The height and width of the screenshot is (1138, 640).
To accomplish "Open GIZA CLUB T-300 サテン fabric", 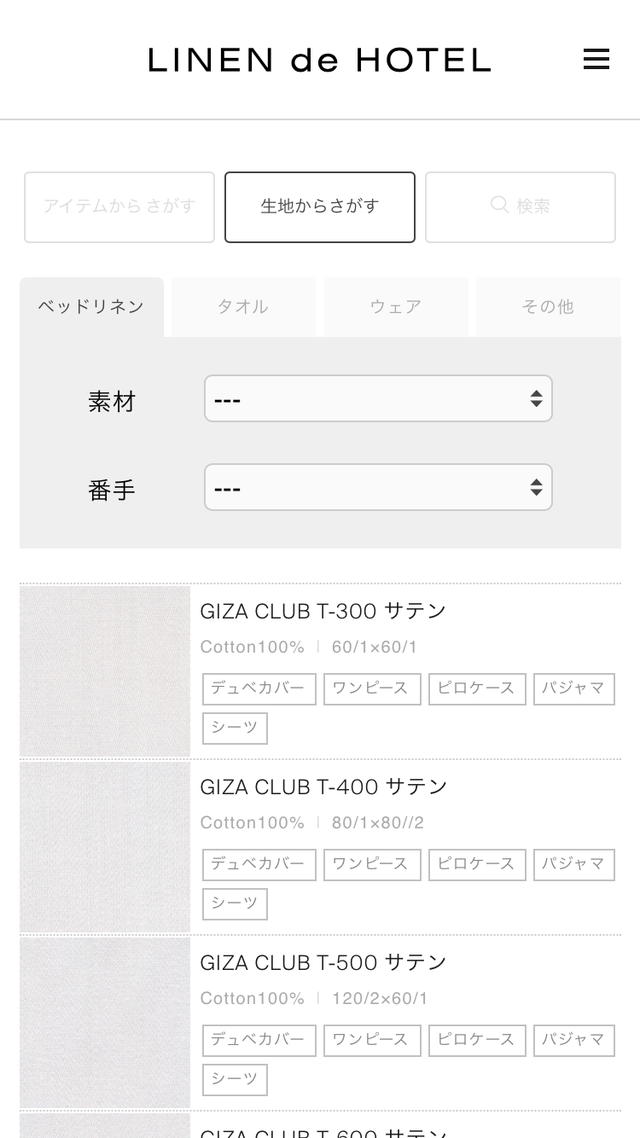I will [x=323, y=611].
